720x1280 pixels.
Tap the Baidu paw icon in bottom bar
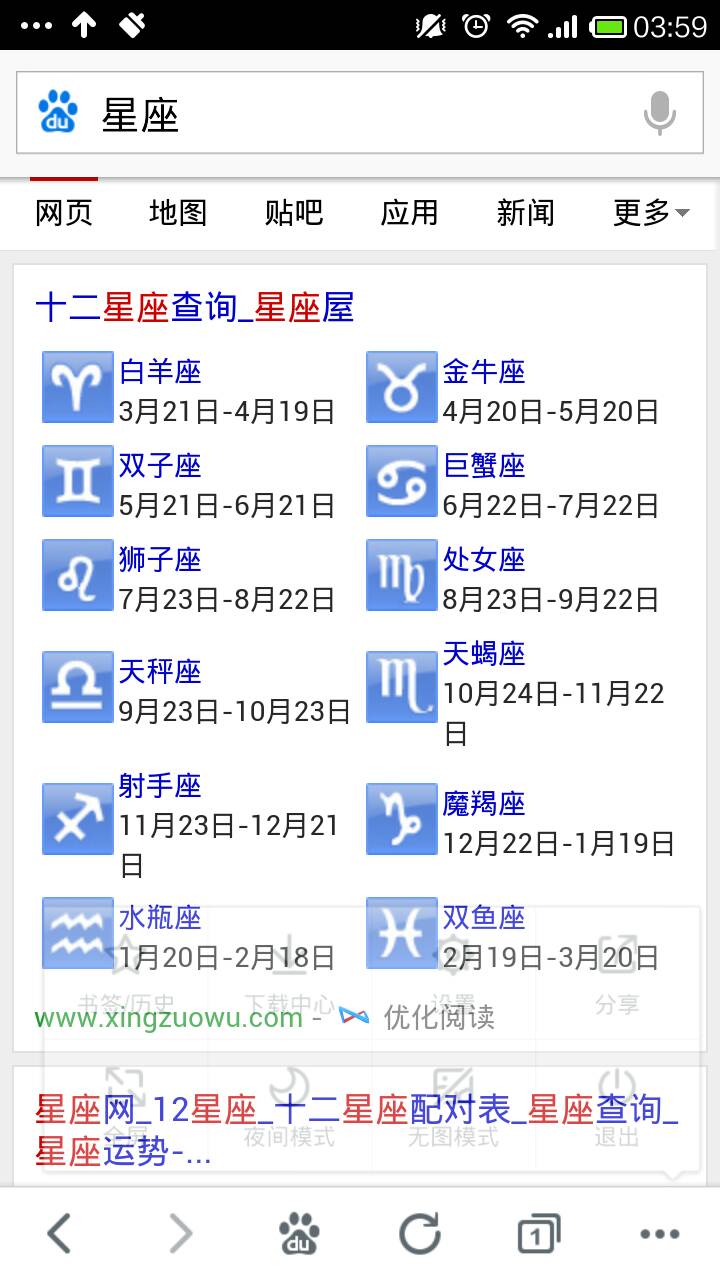300,1233
